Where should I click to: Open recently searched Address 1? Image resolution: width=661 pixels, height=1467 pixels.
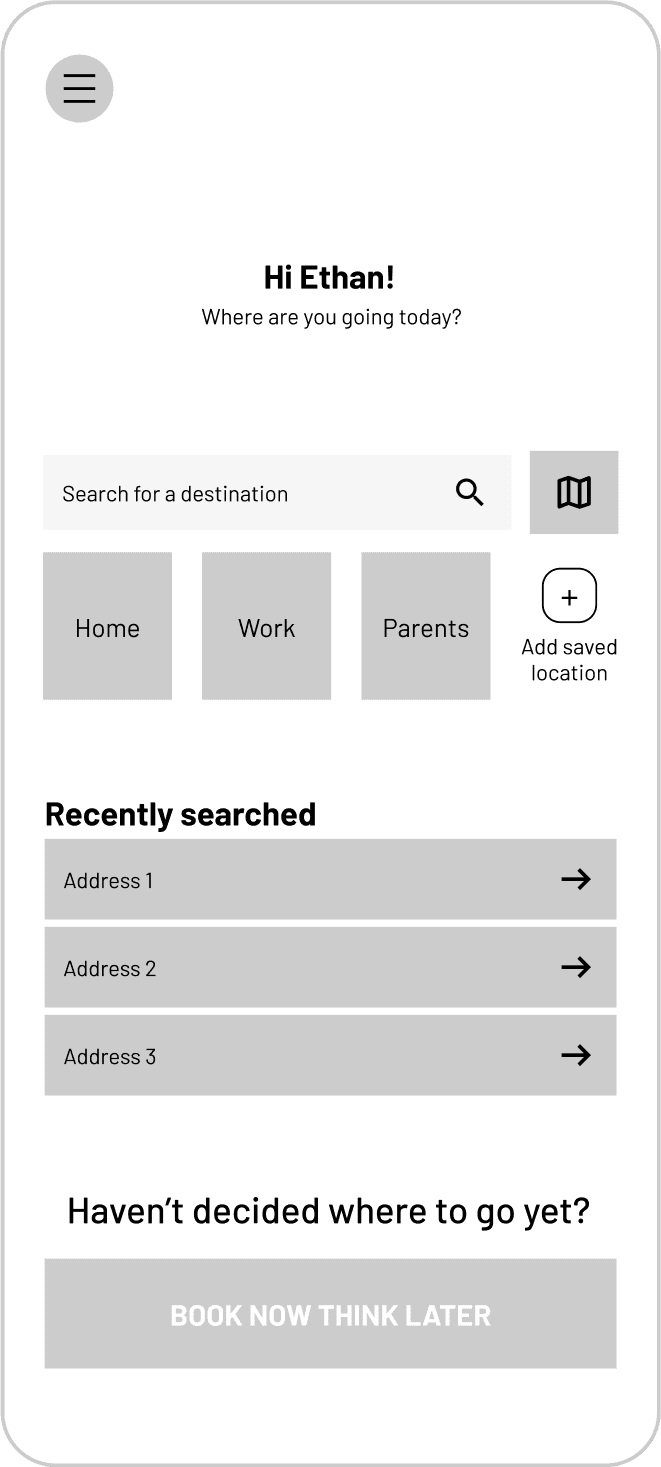point(330,879)
